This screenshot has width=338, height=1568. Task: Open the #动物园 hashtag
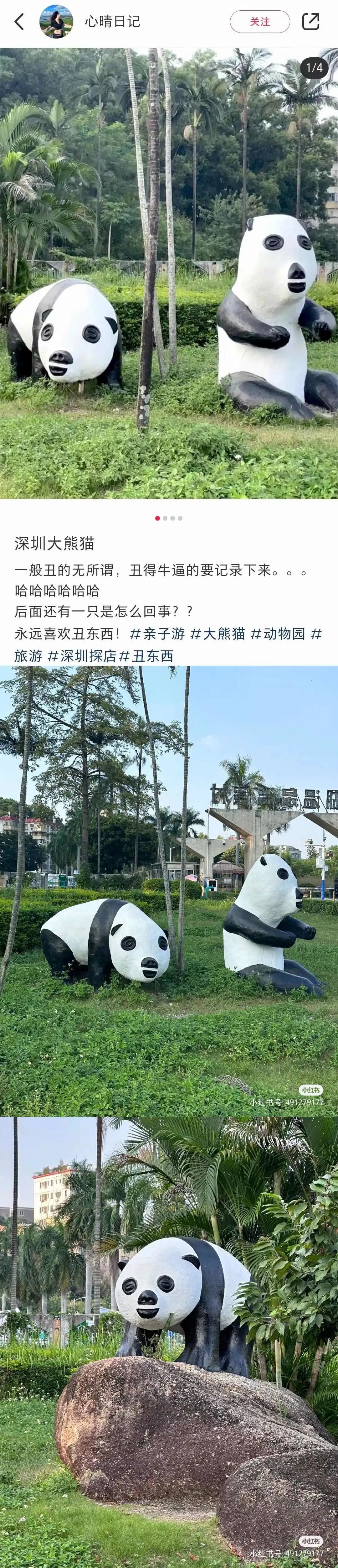[x=278, y=634]
